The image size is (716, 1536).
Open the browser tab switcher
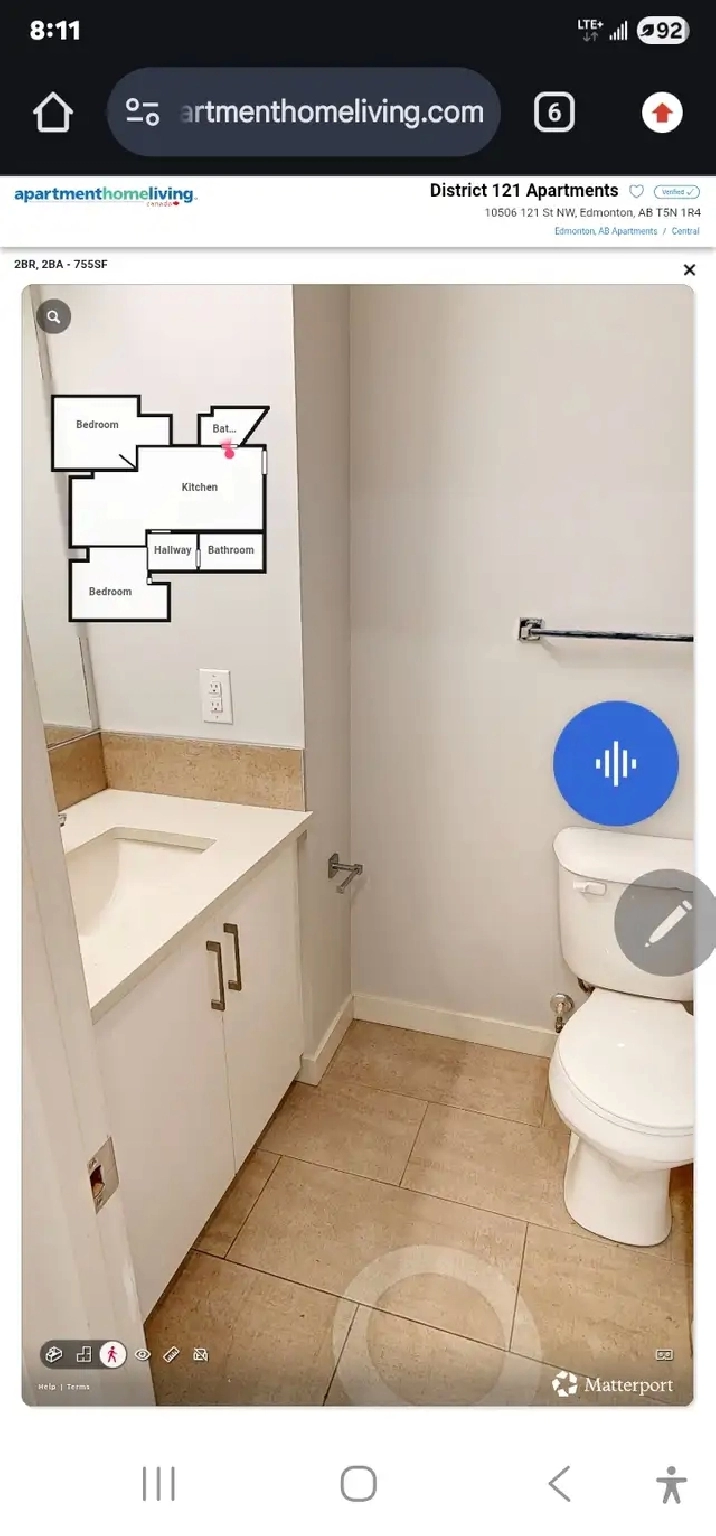click(554, 113)
